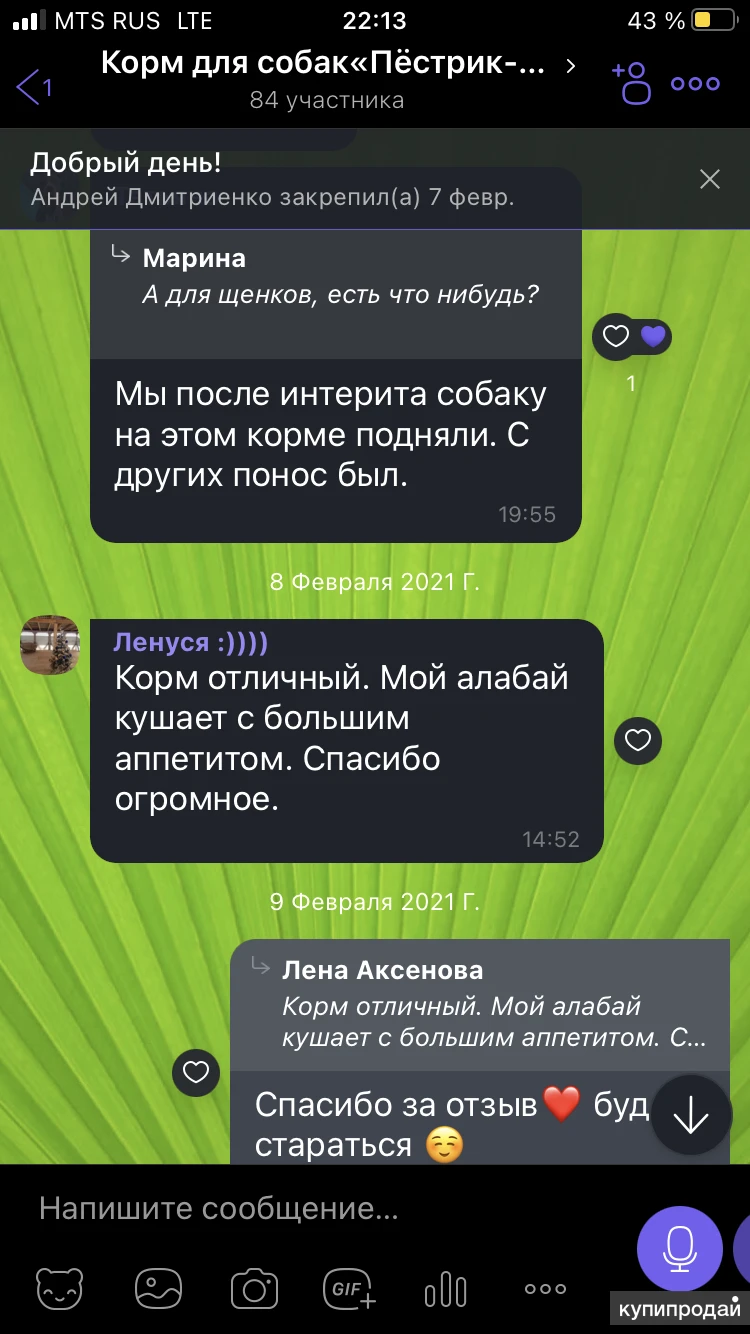Create a poll in the chat

coord(446,1288)
